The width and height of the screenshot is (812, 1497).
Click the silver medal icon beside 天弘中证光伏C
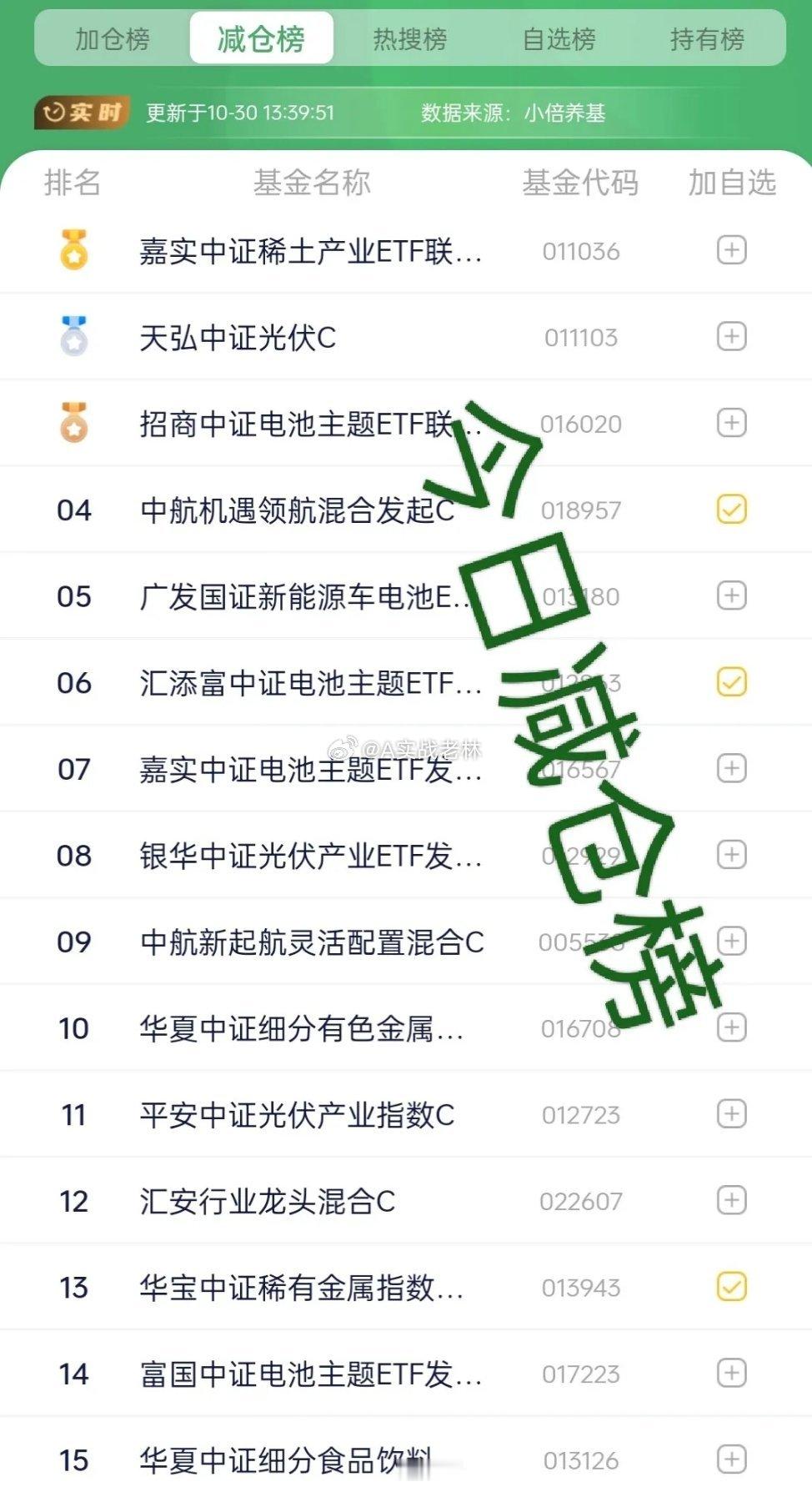click(73, 336)
